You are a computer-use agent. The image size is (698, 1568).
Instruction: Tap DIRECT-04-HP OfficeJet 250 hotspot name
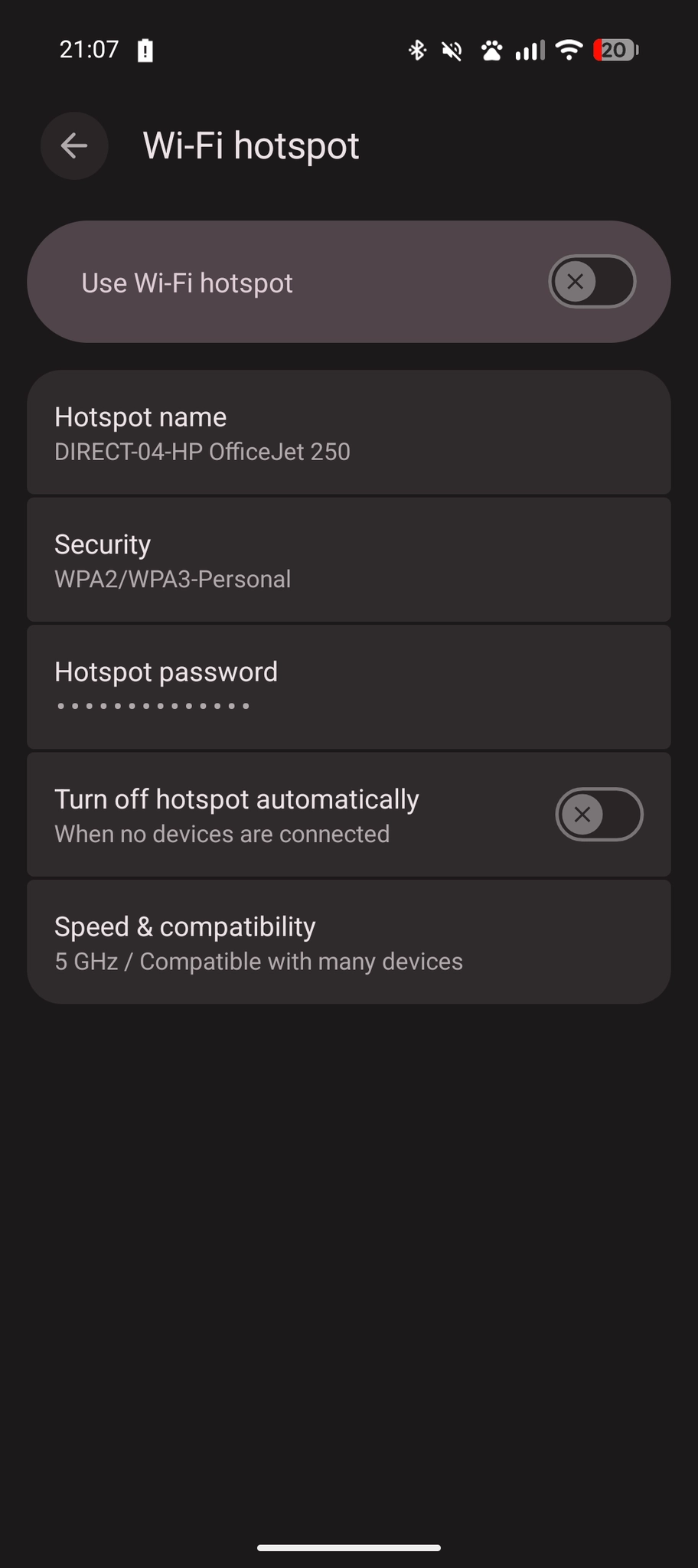(202, 451)
